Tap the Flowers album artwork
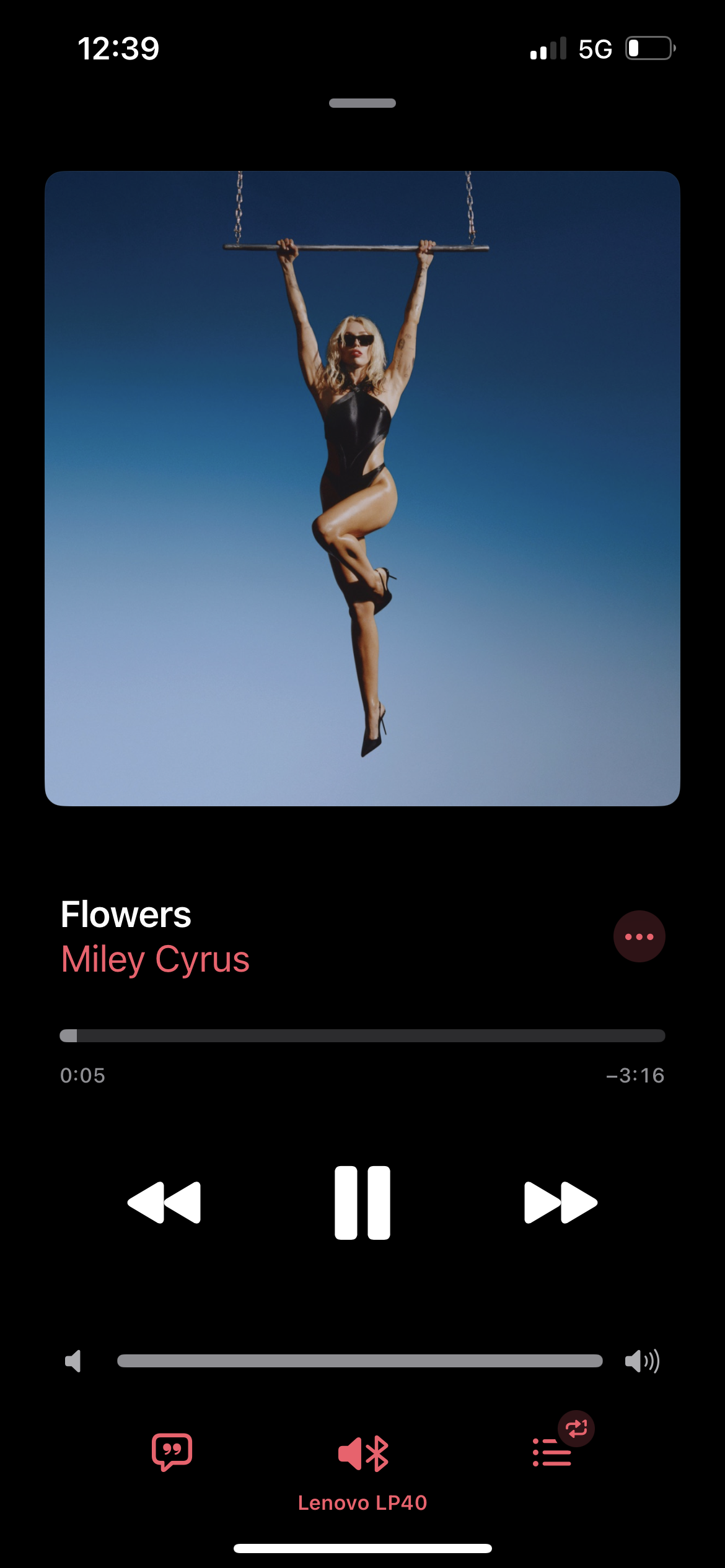This screenshot has width=725, height=1568. [x=362, y=488]
